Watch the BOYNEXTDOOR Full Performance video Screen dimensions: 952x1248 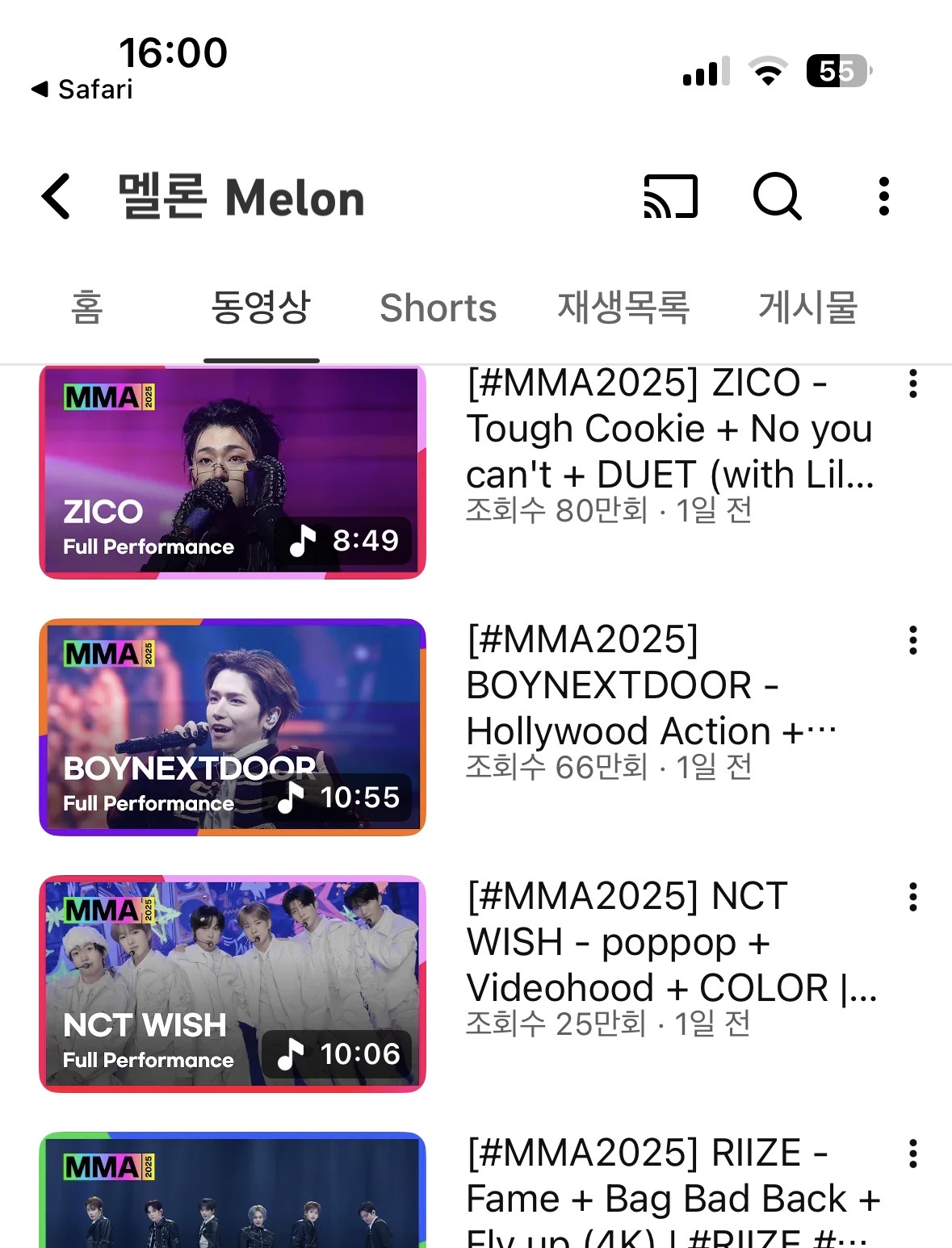click(x=233, y=727)
